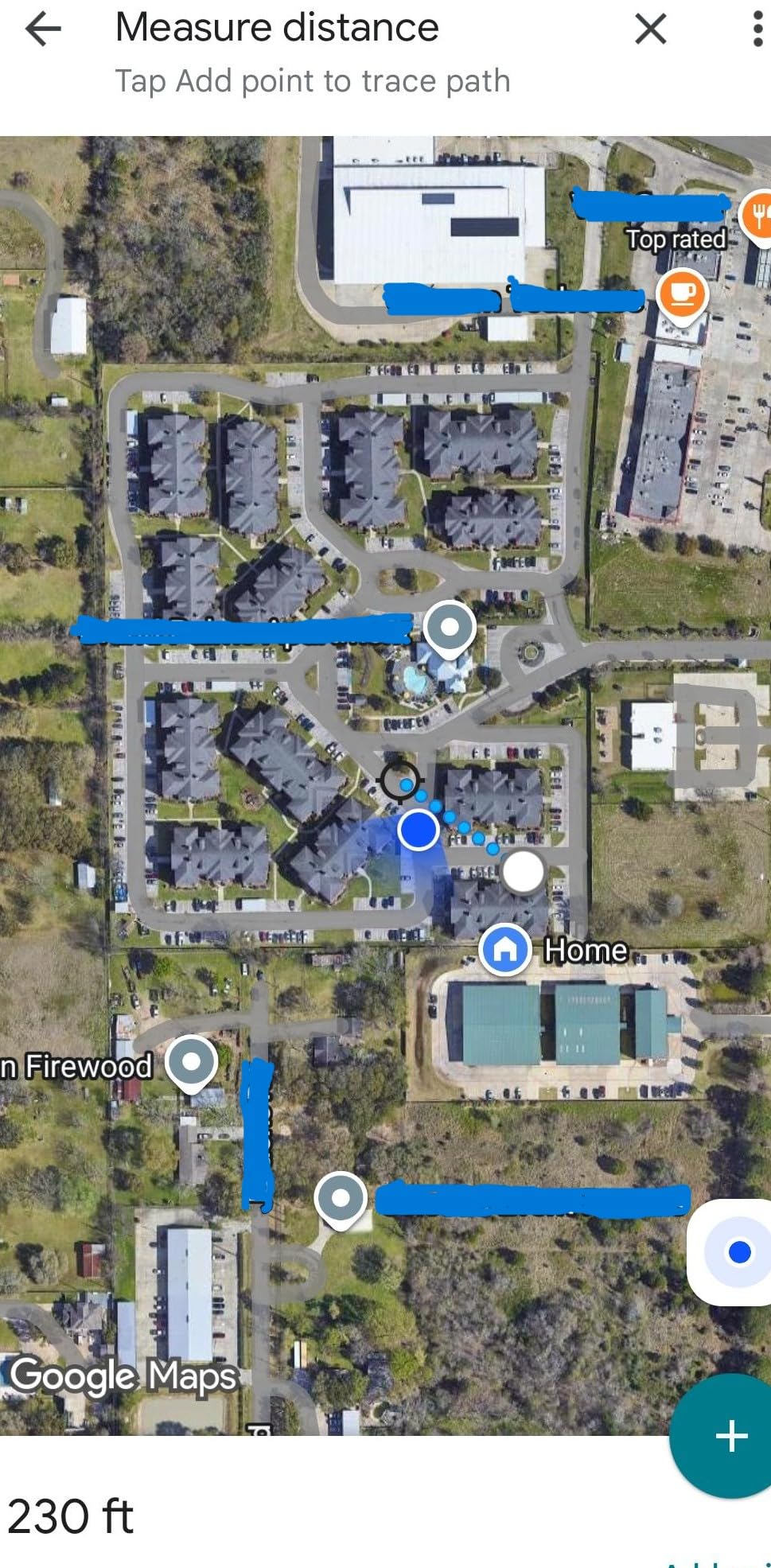Tap the Top rated restaurant marker

[758, 213]
